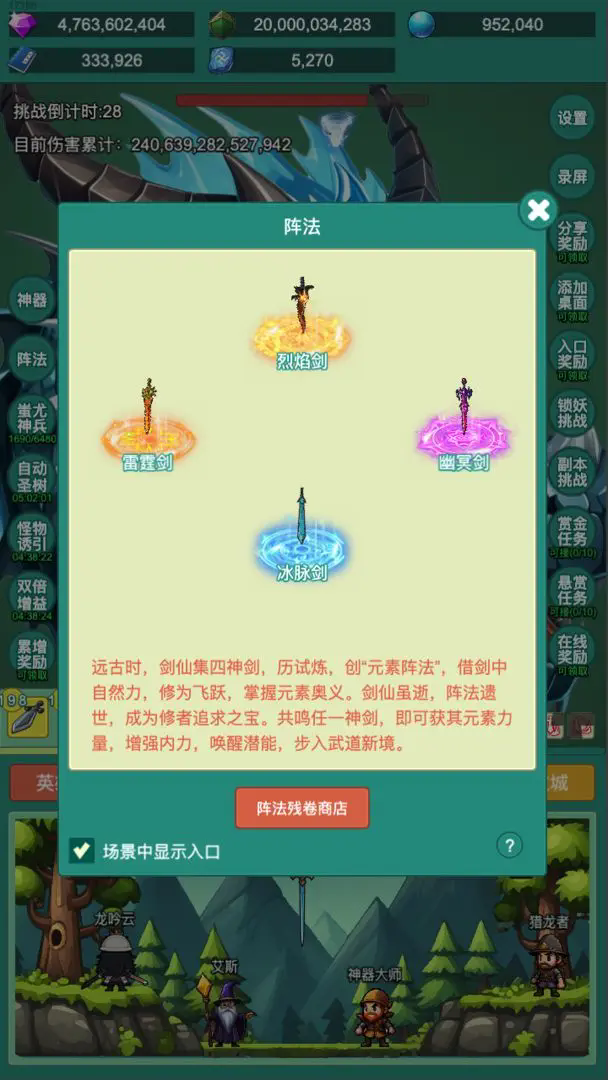The image size is (608, 1080).
Task: Open 设置 settings
Action: tap(572, 118)
